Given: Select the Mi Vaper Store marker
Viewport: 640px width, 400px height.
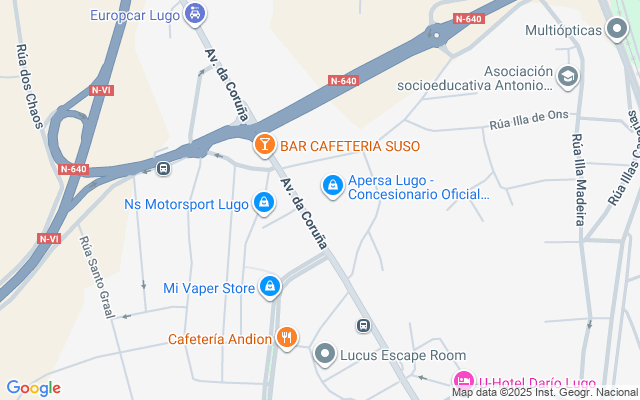Looking at the screenshot, I should coord(270,287).
